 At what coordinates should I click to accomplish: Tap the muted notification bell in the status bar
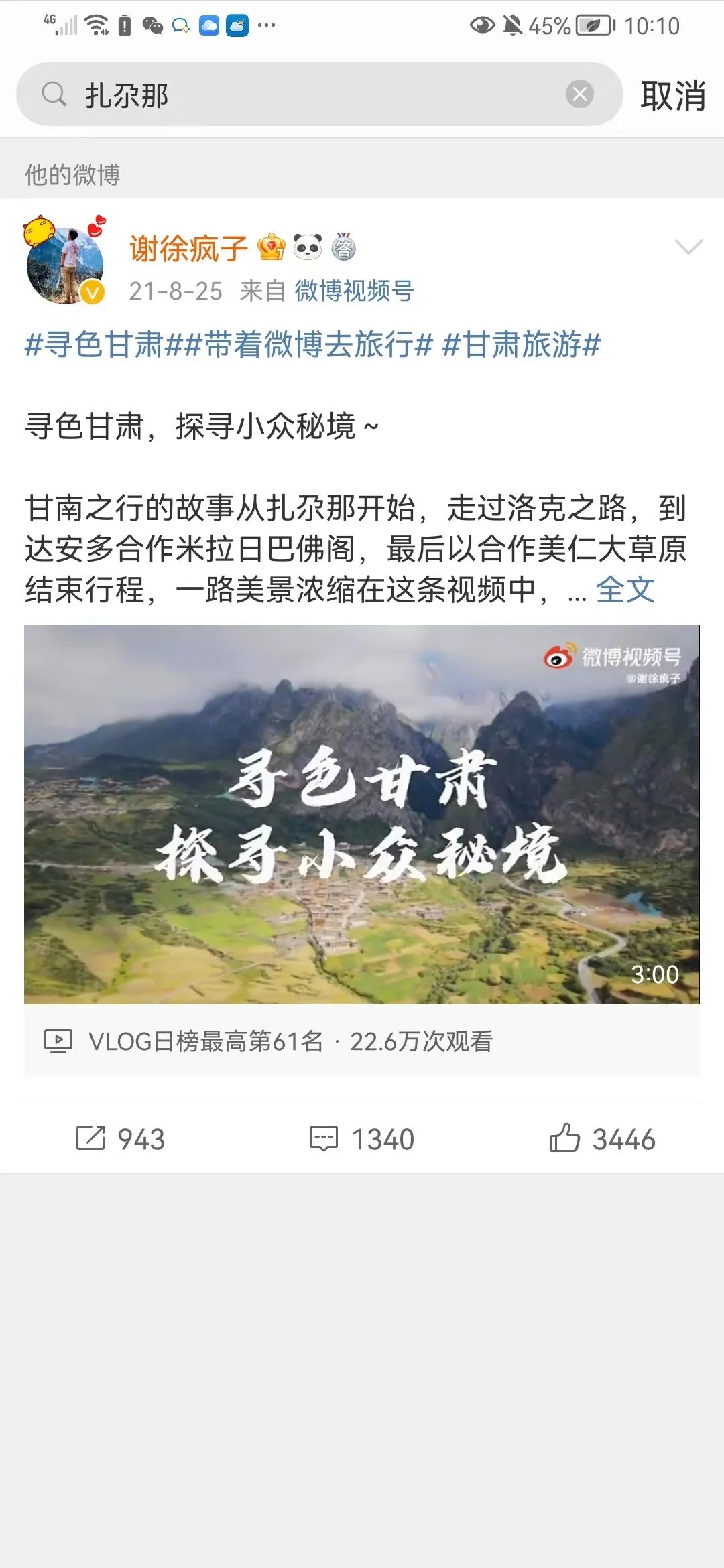(x=513, y=25)
